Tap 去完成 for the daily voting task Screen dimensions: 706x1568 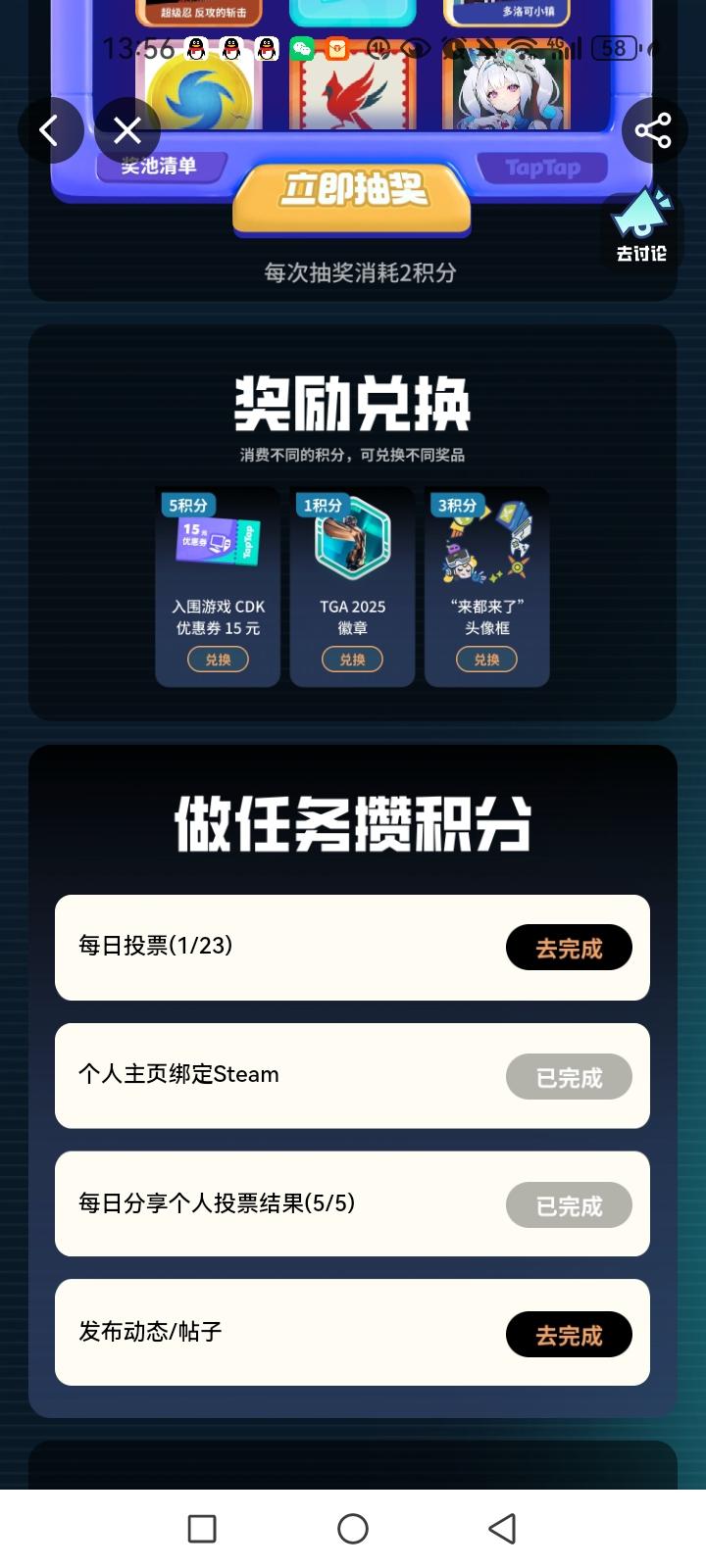569,948
